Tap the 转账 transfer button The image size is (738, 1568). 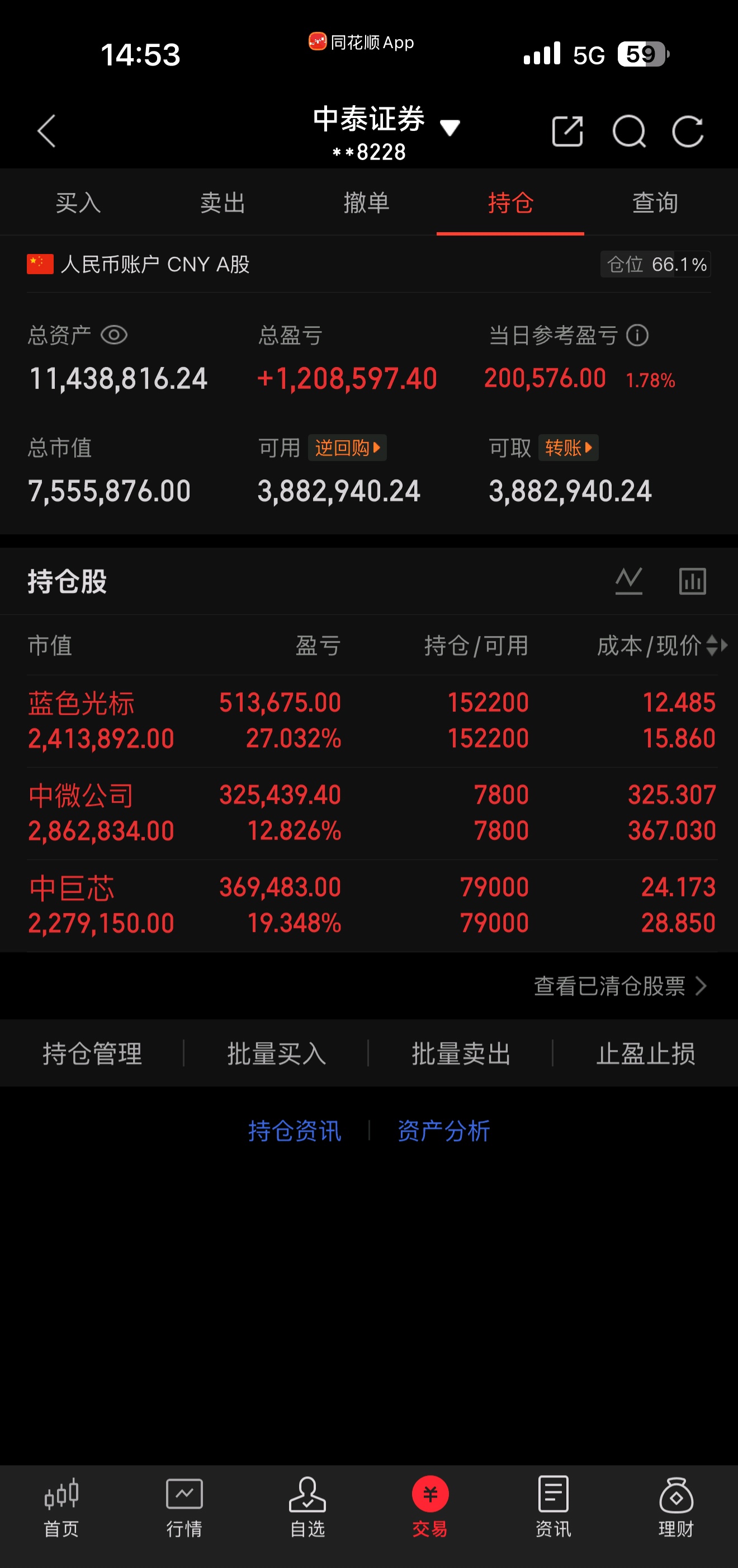pyautogui.click(x=568, y=448)
